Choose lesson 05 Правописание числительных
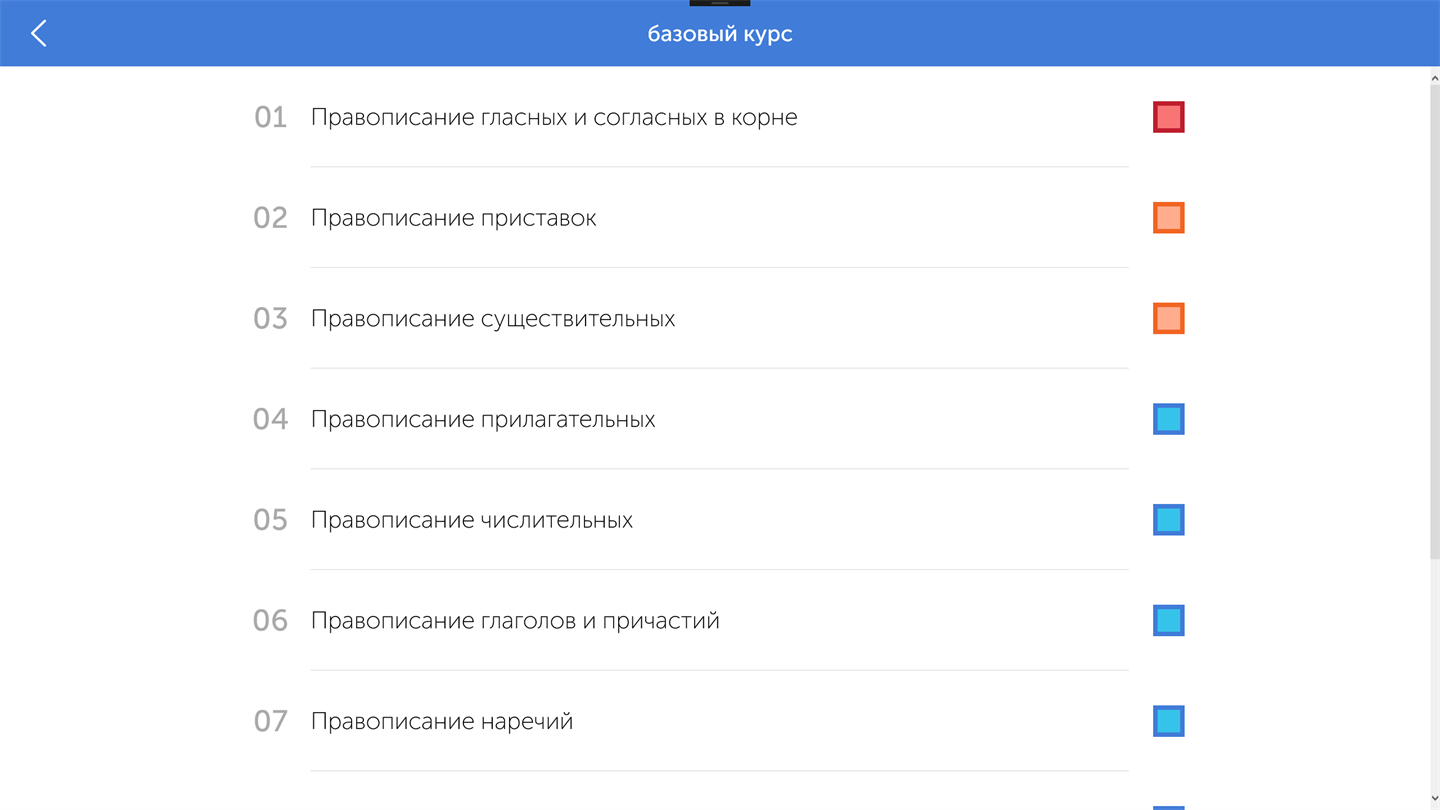Image resolution: width=1440 pixels, height=810 pixels. click(471, 520)
